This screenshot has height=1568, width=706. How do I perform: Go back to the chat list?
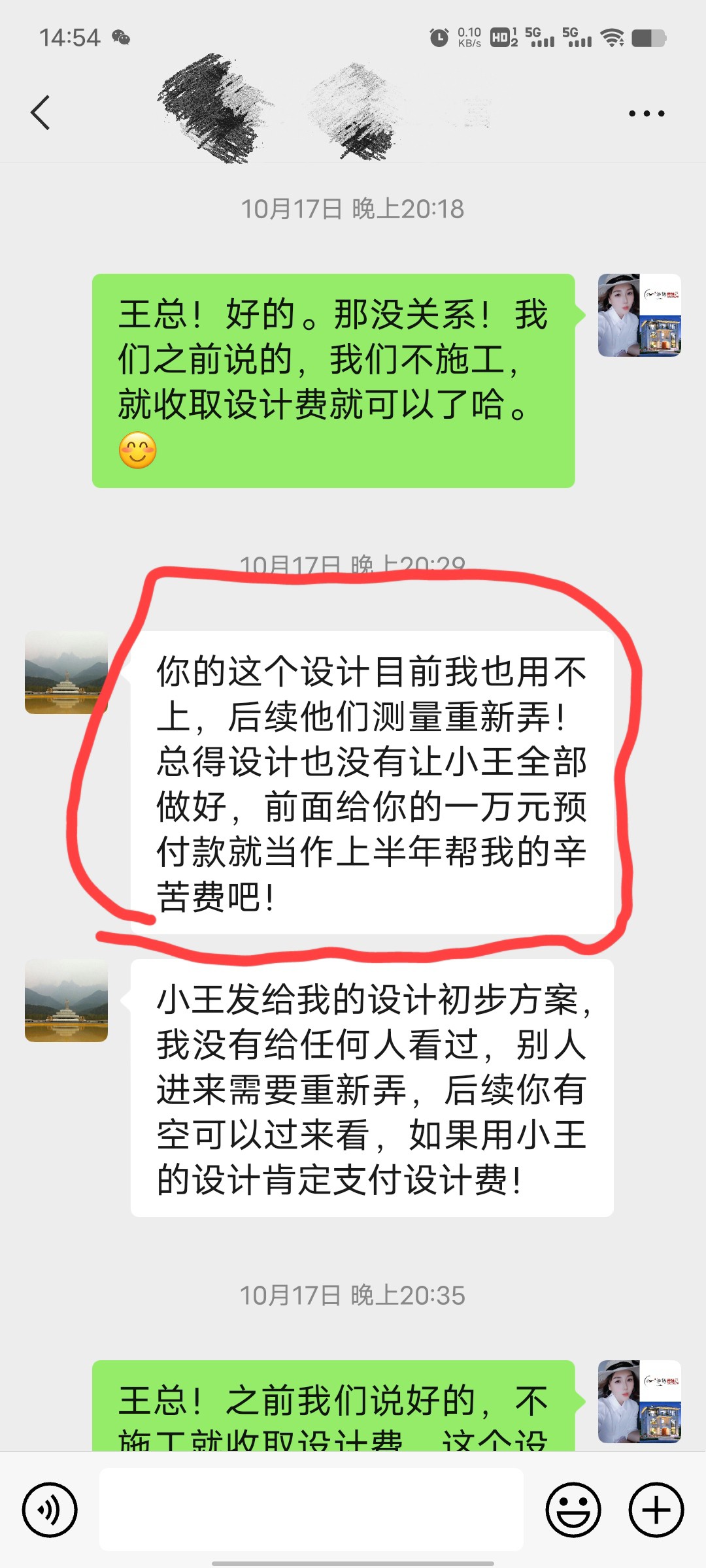[x=41, y=113]
